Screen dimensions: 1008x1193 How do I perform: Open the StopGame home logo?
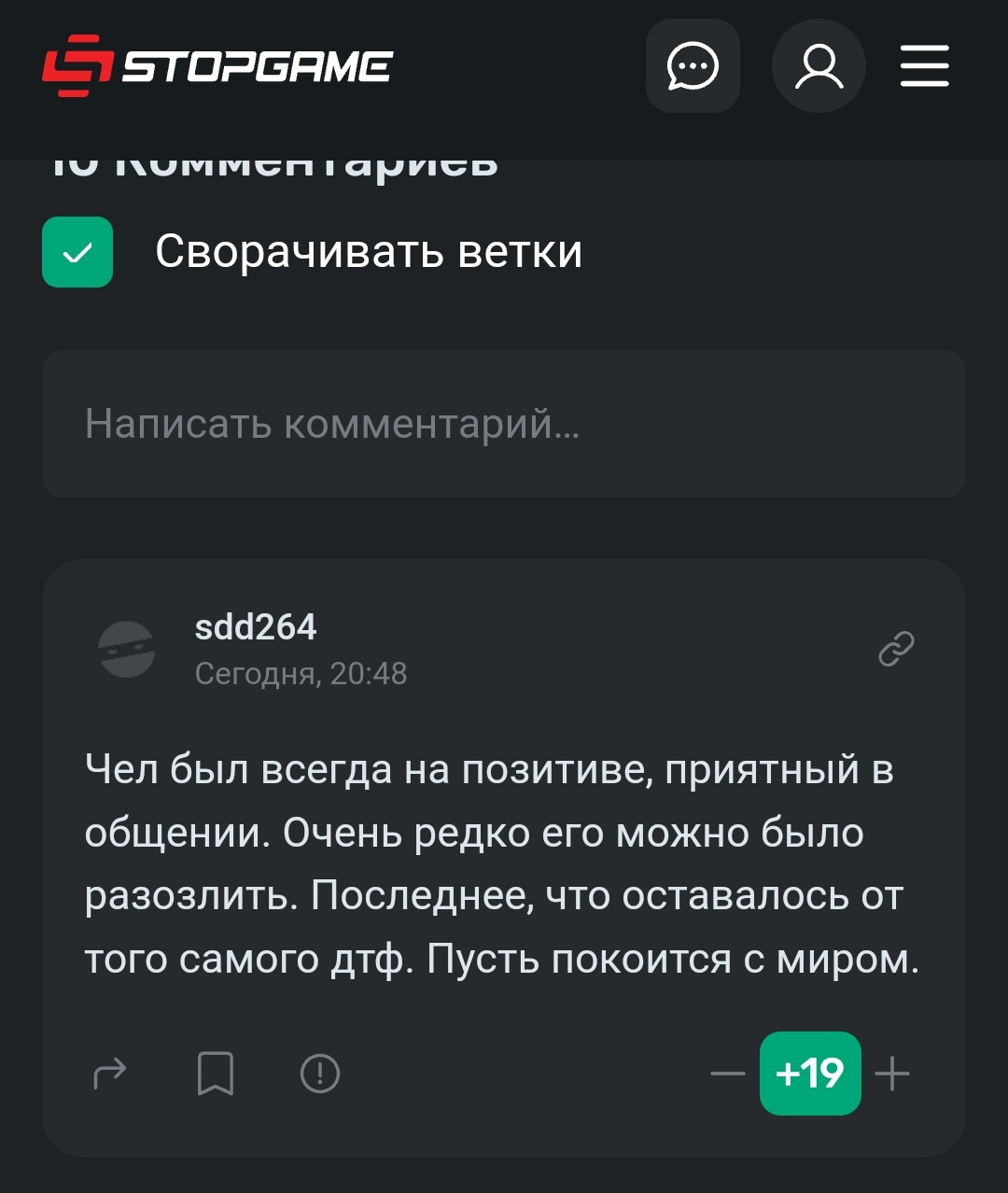[x=217, y=66]
